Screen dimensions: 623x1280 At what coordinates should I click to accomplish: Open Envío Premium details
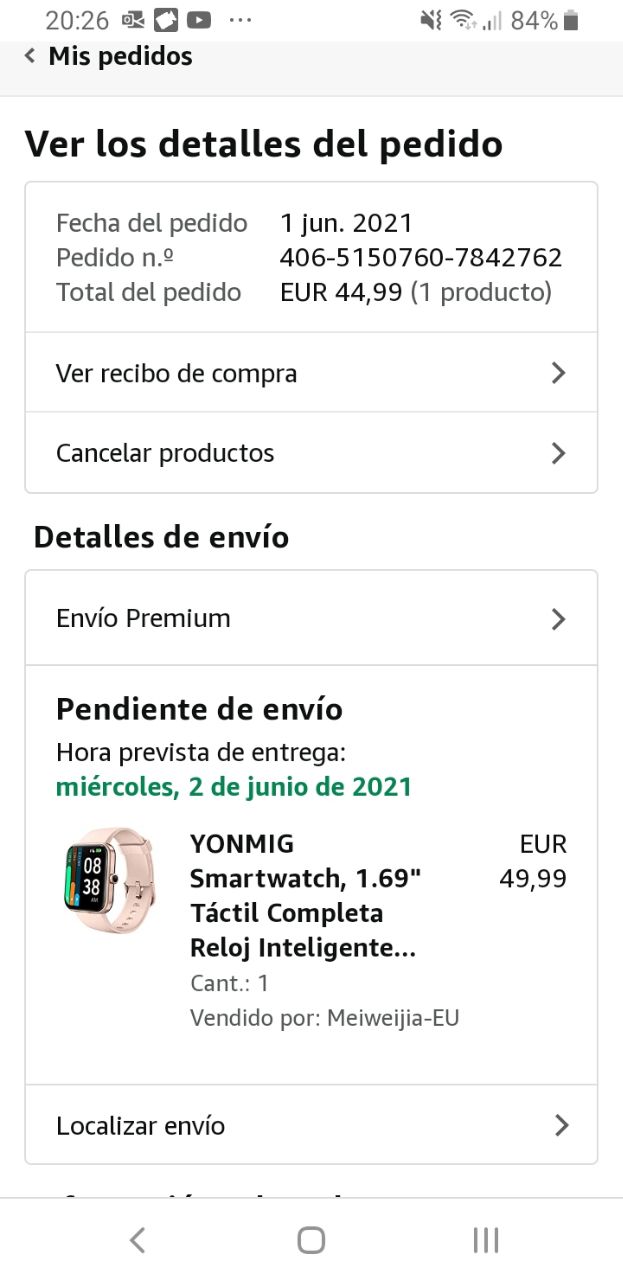click(x=310, y=618)
